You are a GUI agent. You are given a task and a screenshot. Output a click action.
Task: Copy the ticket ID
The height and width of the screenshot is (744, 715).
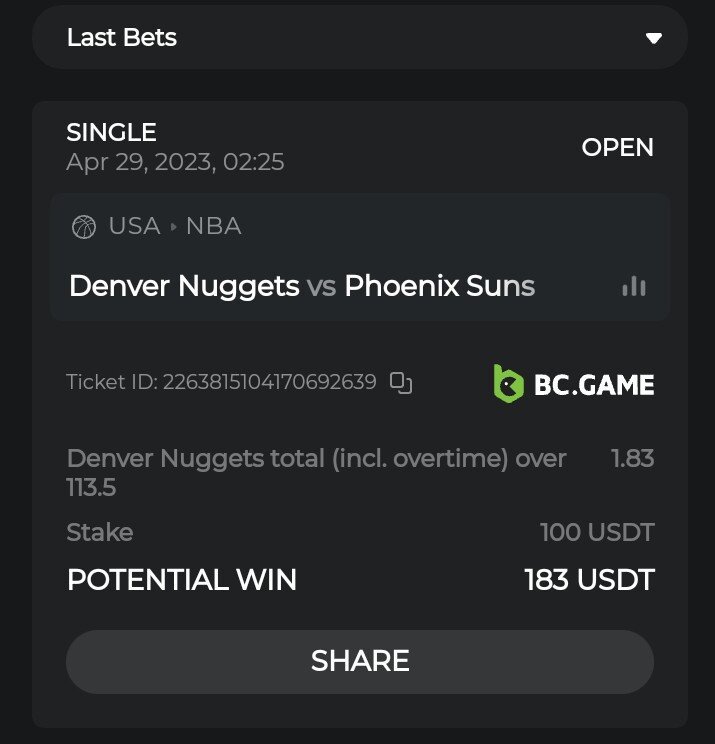pyautogui.click(x=401, y=382)
